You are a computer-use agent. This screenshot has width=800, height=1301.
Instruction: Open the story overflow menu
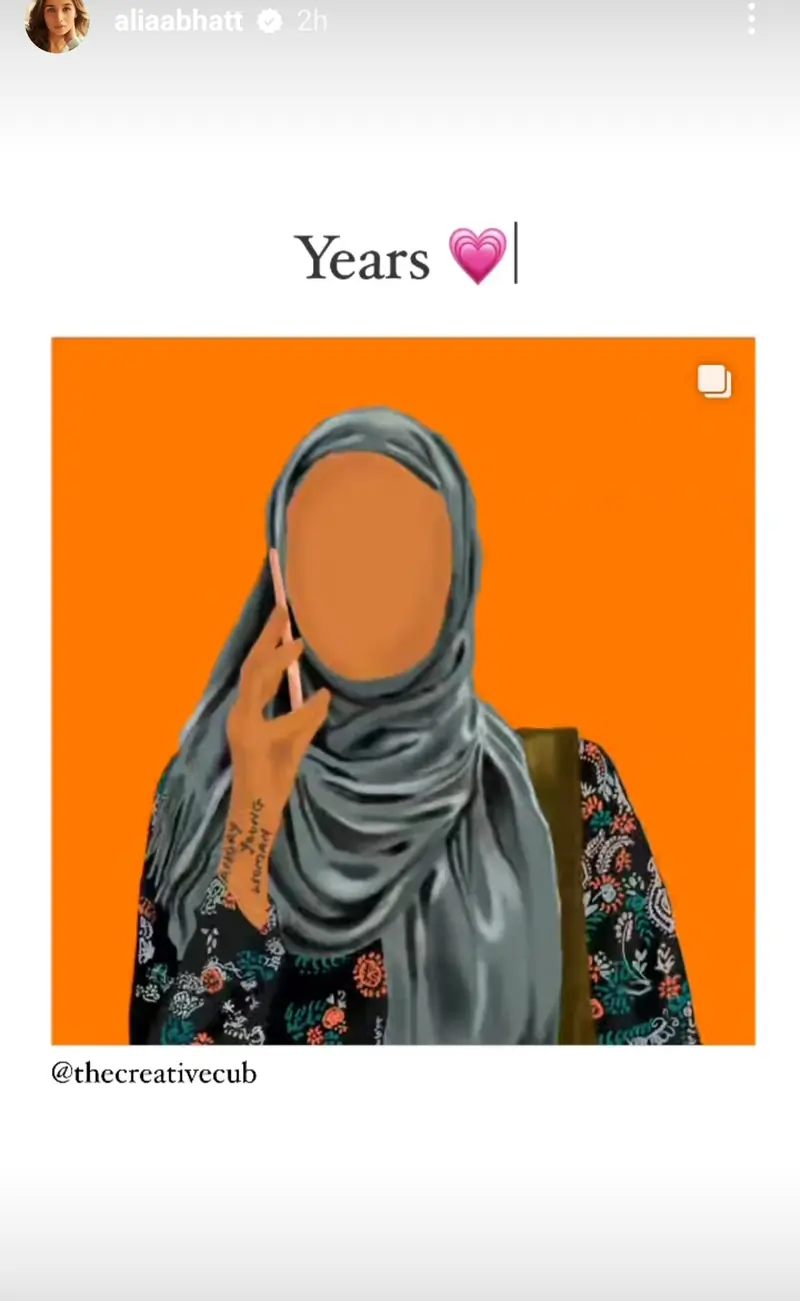point(751,19)
